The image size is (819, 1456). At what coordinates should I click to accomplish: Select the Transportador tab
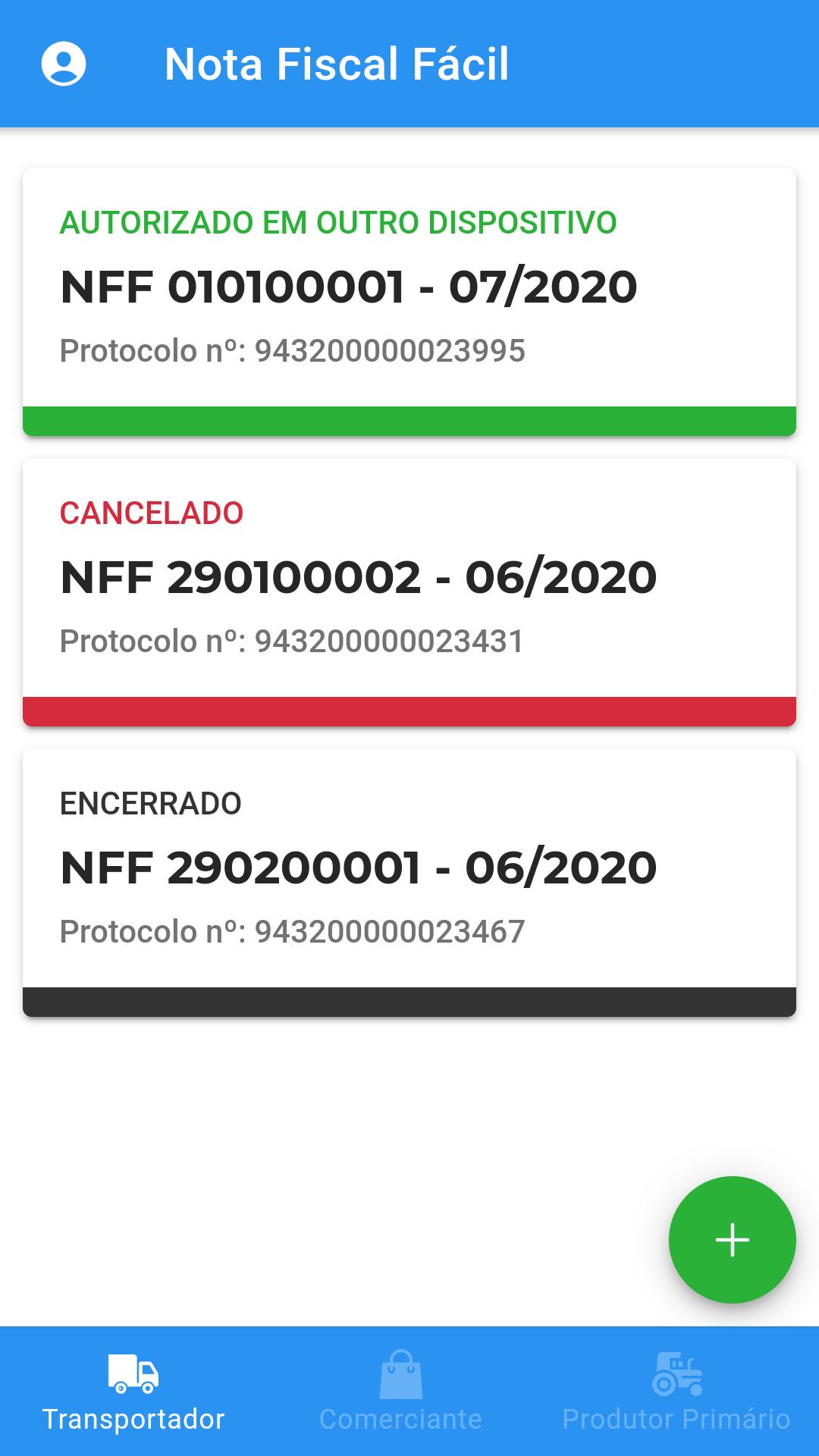coord(133,1392)
